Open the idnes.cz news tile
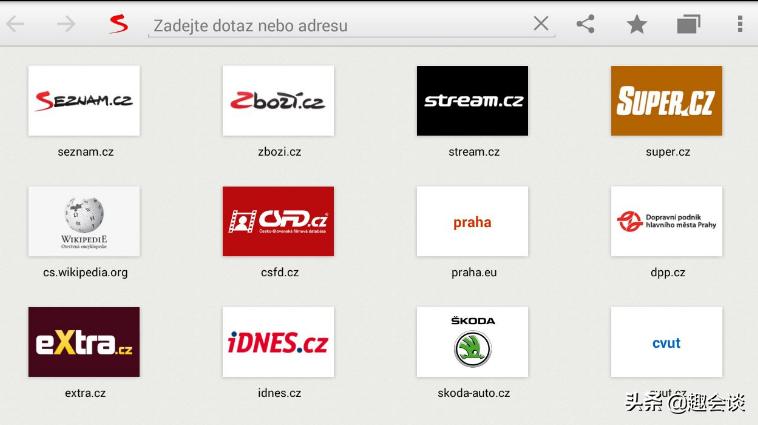 (278, 342)
